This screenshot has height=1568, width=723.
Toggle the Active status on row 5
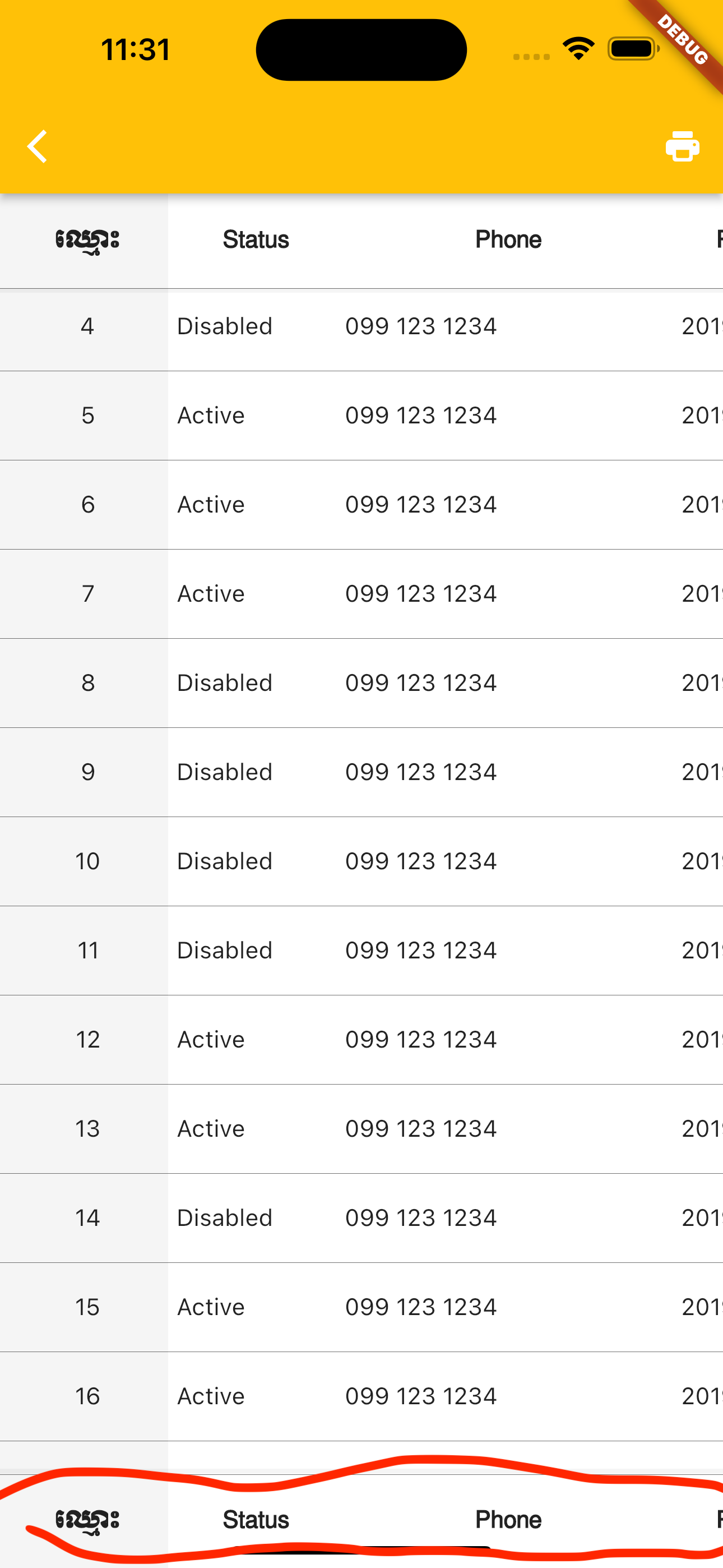[211, 415]
